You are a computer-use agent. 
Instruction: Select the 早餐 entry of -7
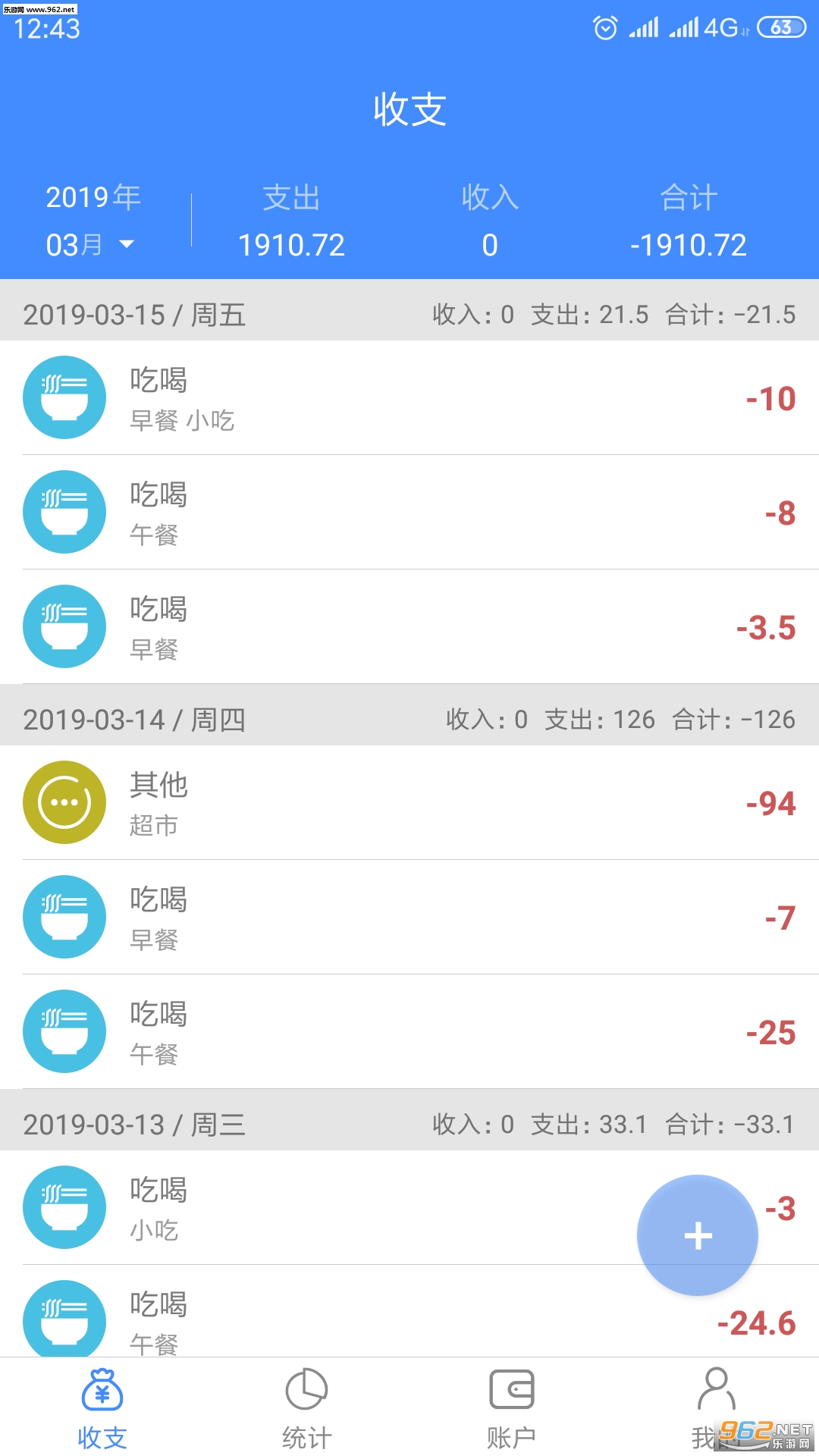409,918
